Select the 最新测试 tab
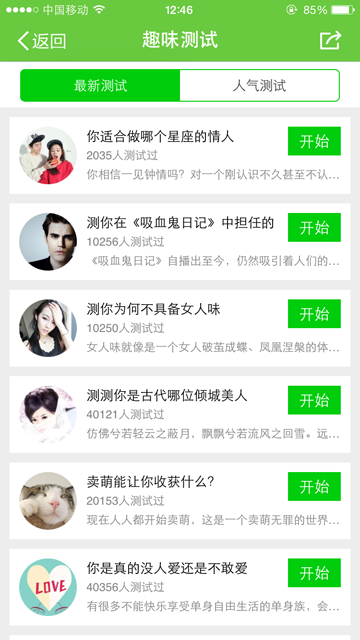 [x=100, y=85]
